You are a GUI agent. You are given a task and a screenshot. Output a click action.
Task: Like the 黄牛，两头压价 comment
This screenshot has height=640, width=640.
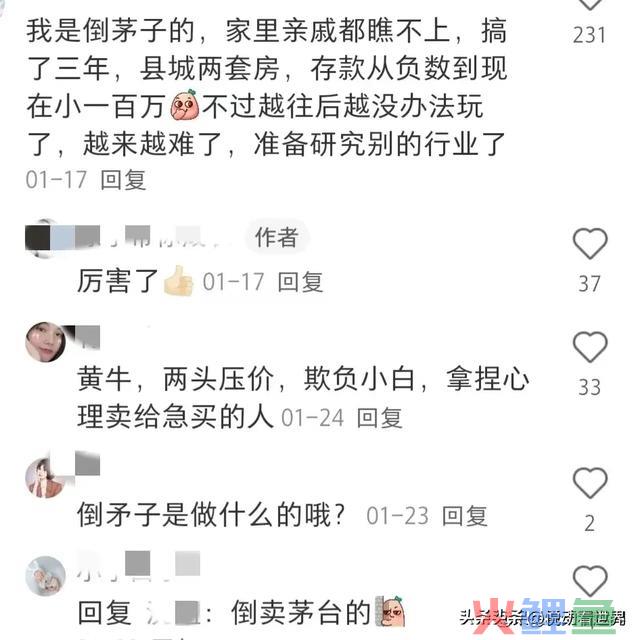point(590,347)
